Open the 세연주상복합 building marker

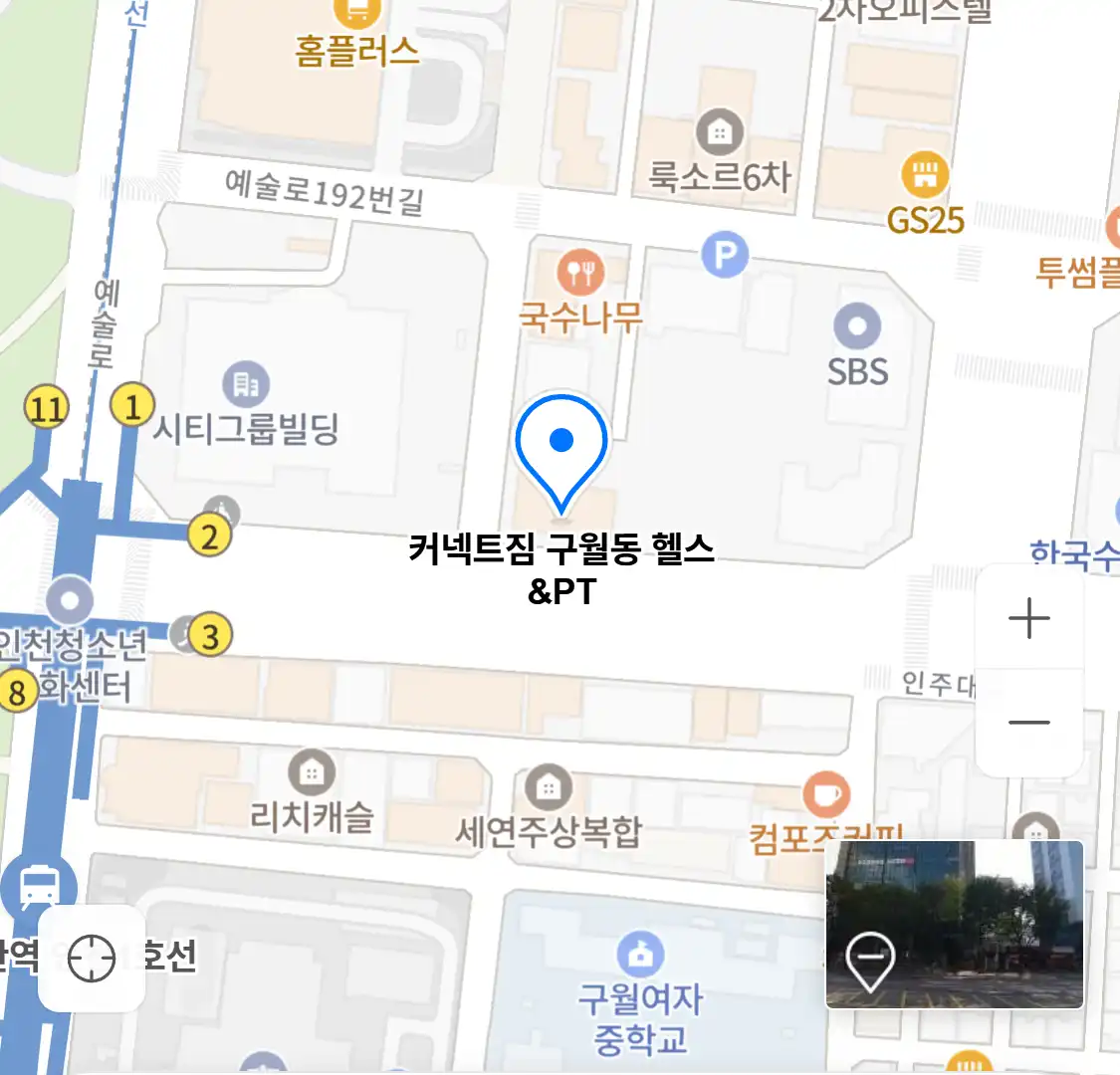tap(548, 787)
